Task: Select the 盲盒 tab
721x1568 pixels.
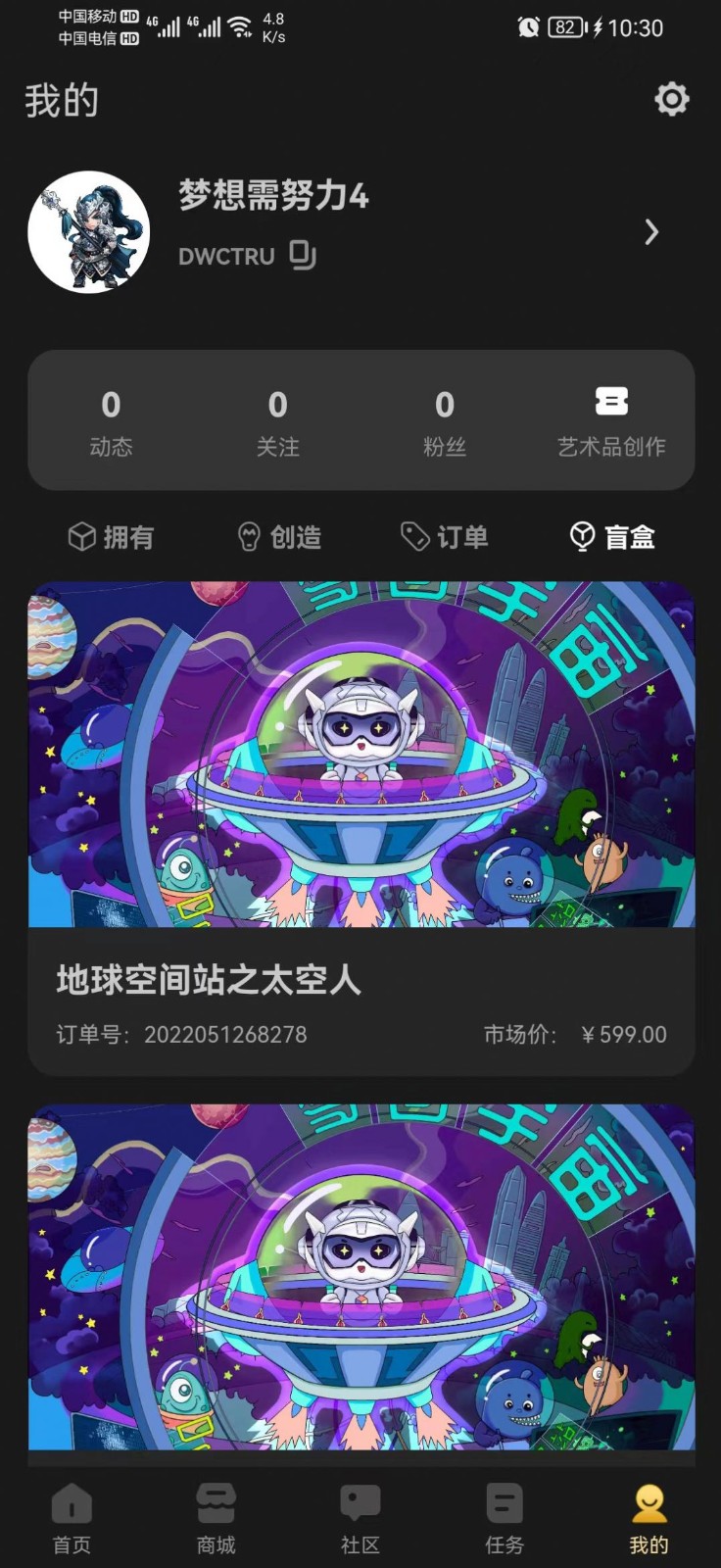Action: [x=612, y=537]
